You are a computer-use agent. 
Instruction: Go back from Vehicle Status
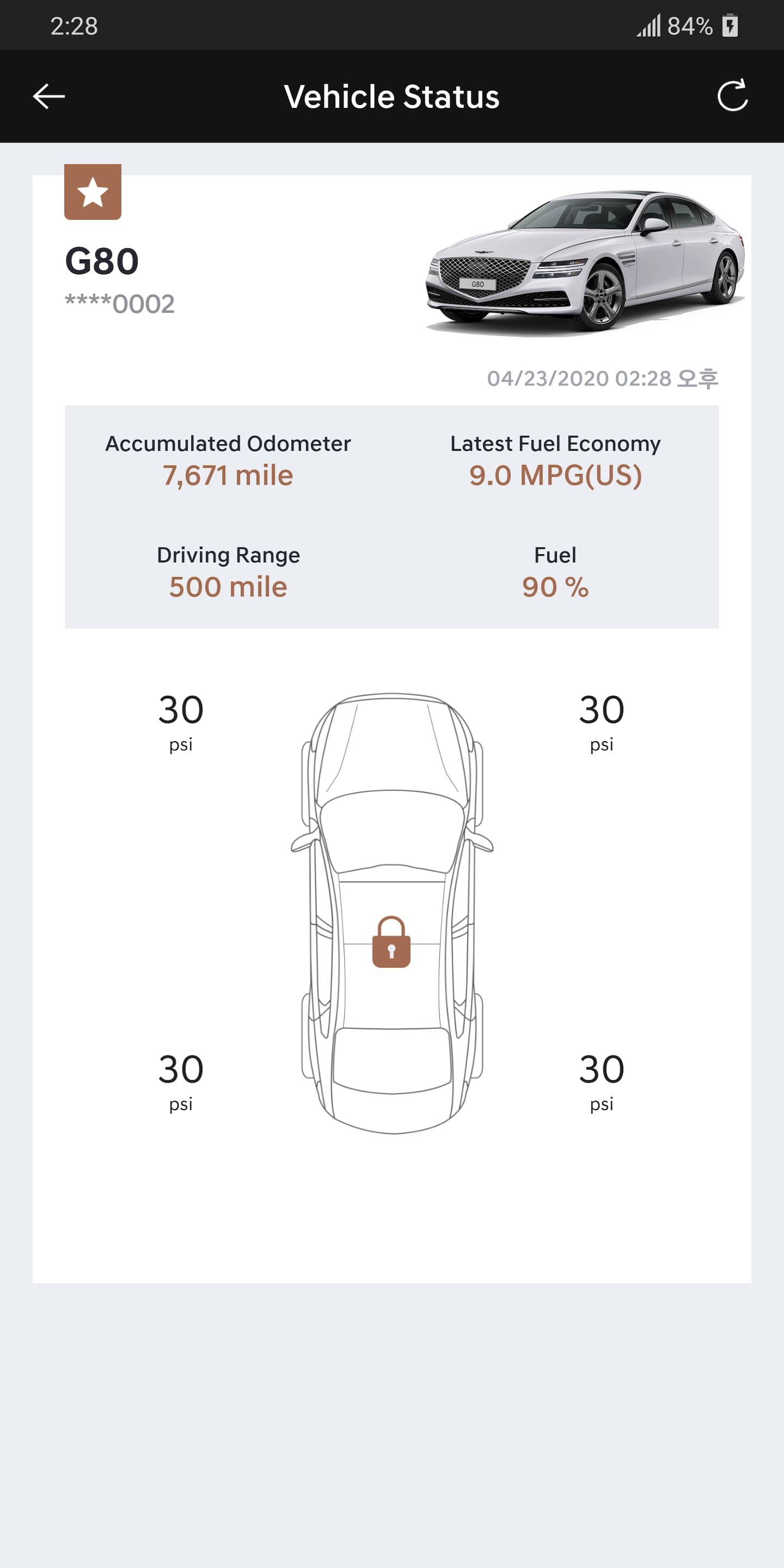point(48,96)
